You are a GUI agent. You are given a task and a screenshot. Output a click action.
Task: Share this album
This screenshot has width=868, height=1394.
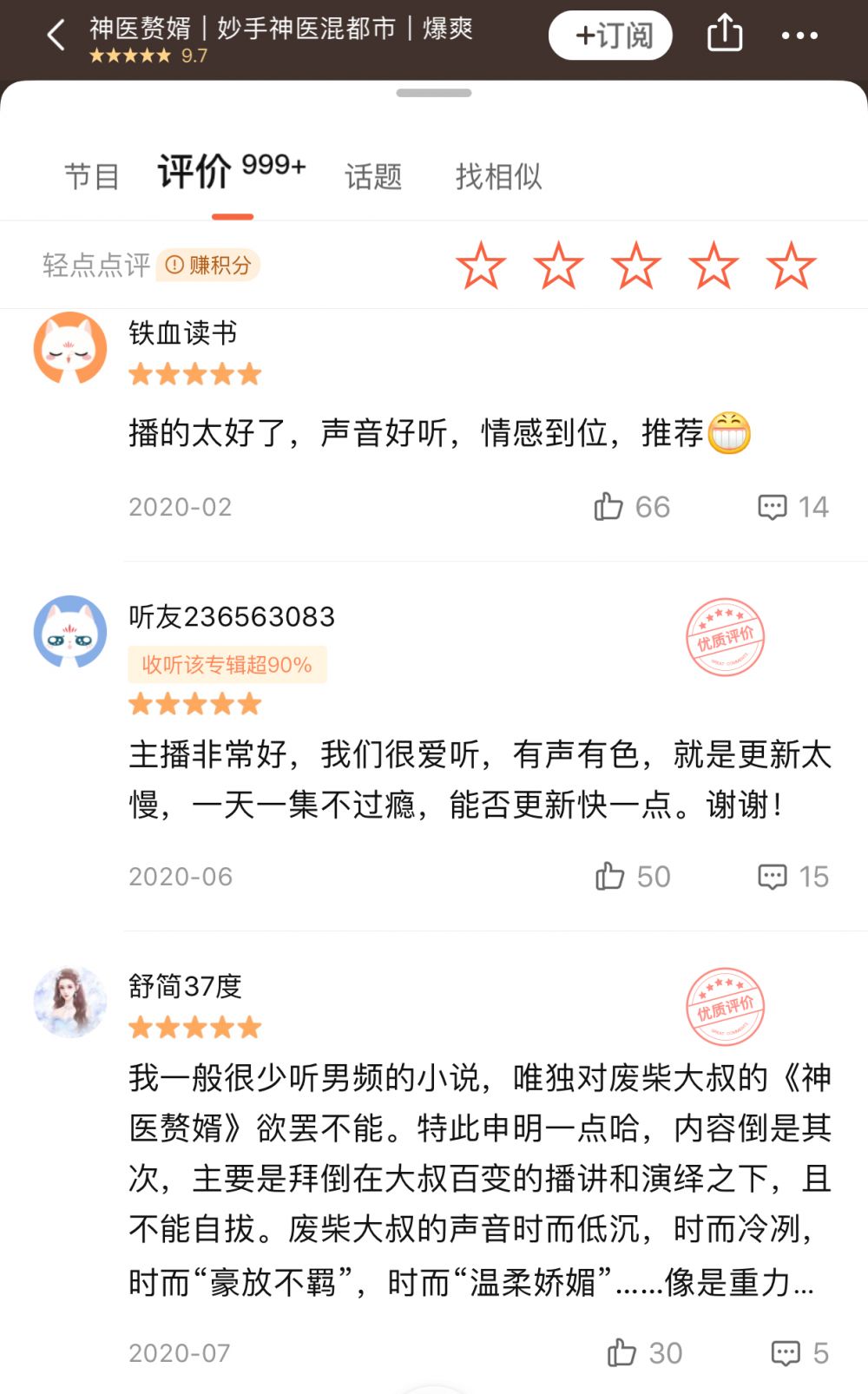(725, 35)
